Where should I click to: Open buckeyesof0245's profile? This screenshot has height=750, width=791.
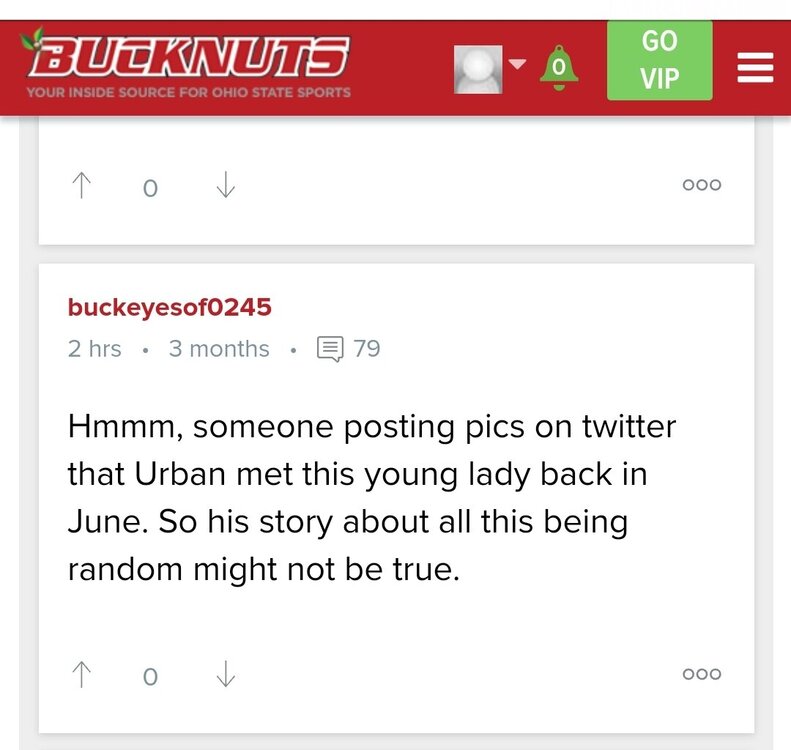pyautogui.click(x=169, y=307)
